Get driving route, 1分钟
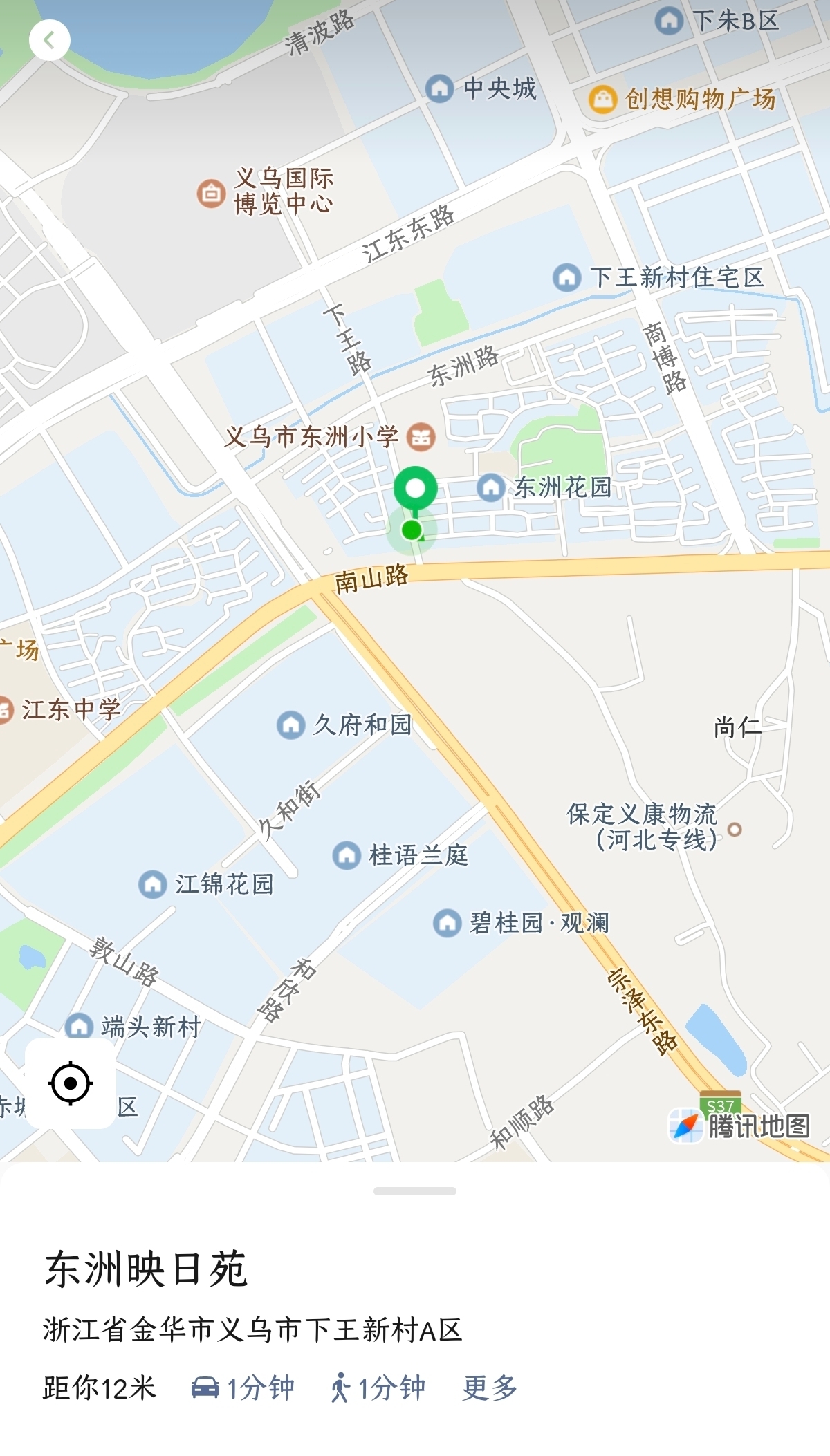This screenshot has width=830, height=1456. click(243, 1388)
